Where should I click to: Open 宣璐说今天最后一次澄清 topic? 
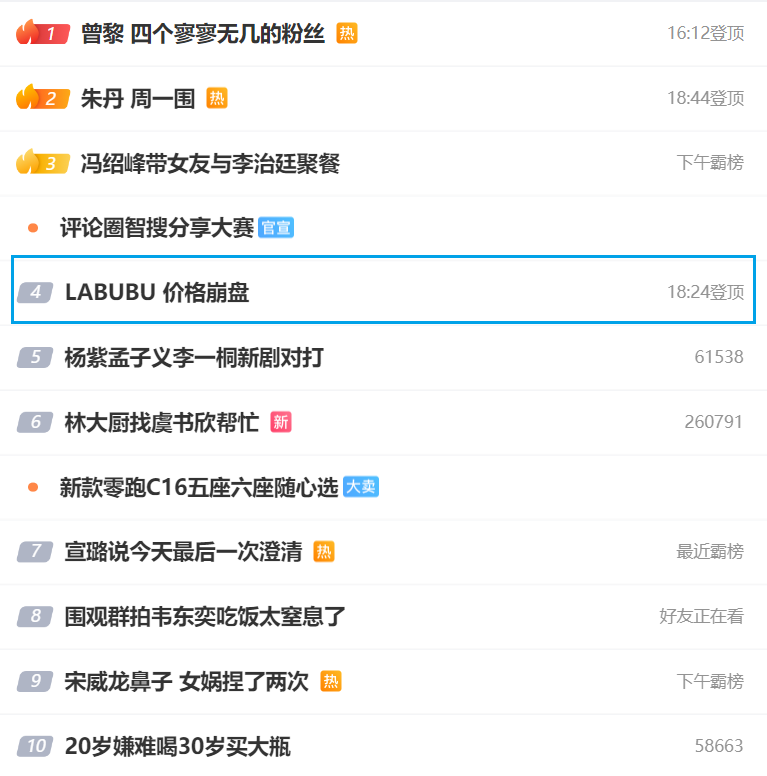tap(183, 552)
